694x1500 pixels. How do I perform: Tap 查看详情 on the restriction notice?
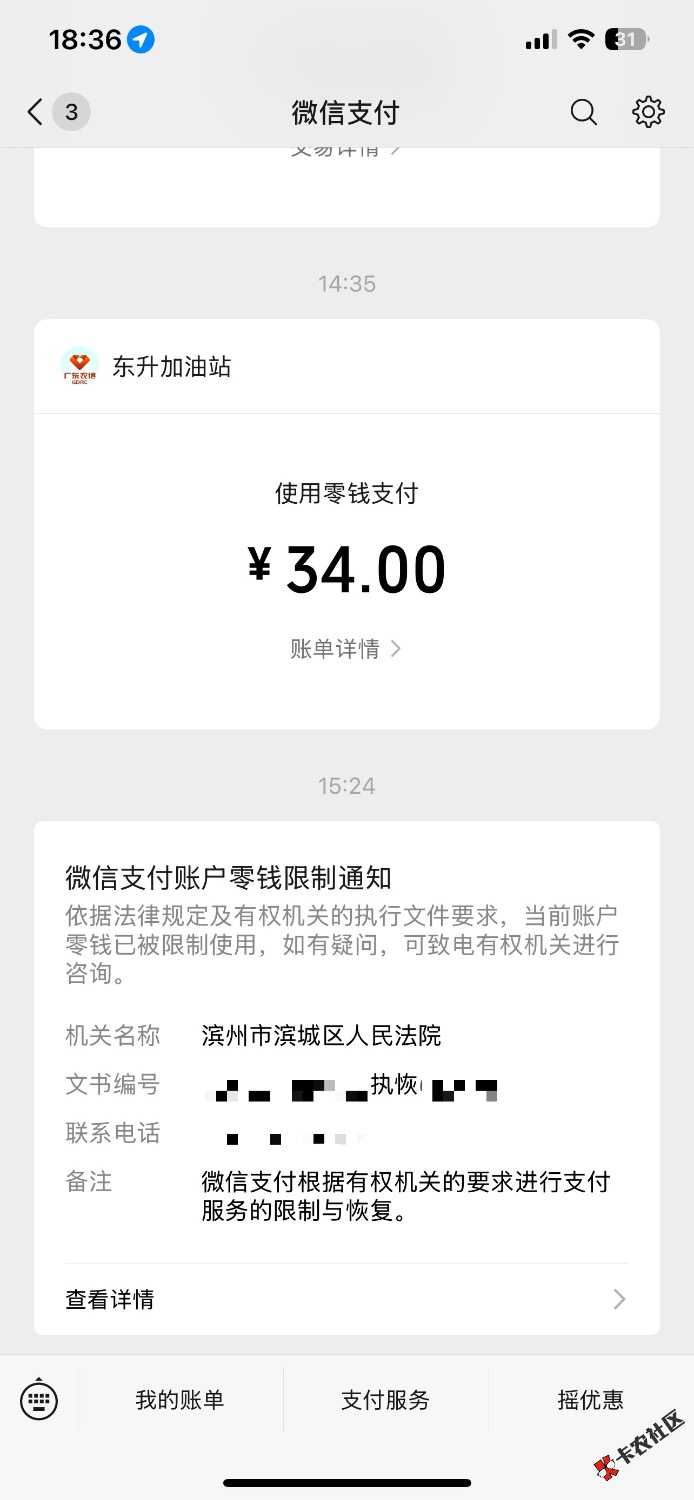(x=346, y=1299)
